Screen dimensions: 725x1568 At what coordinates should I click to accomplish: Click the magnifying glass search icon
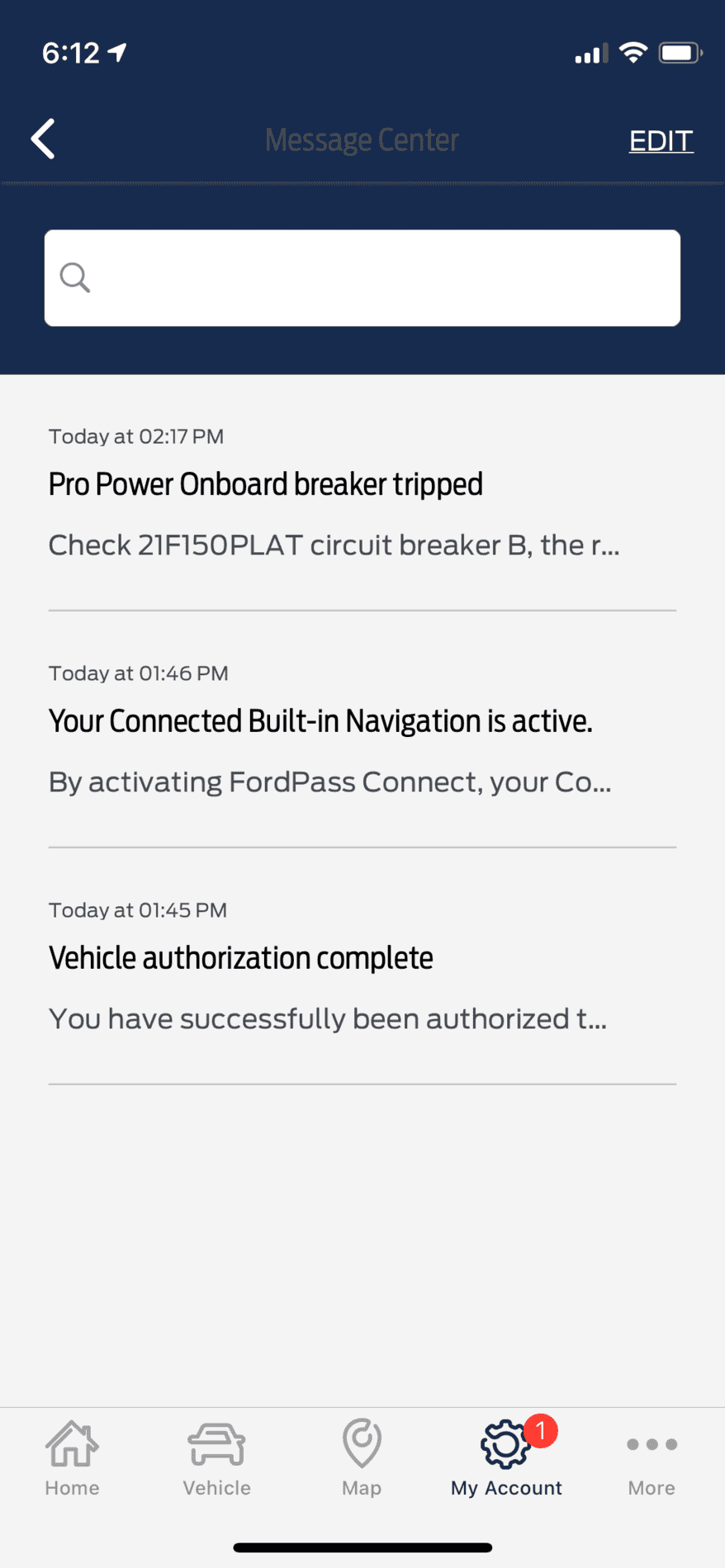tap(74, 277)
